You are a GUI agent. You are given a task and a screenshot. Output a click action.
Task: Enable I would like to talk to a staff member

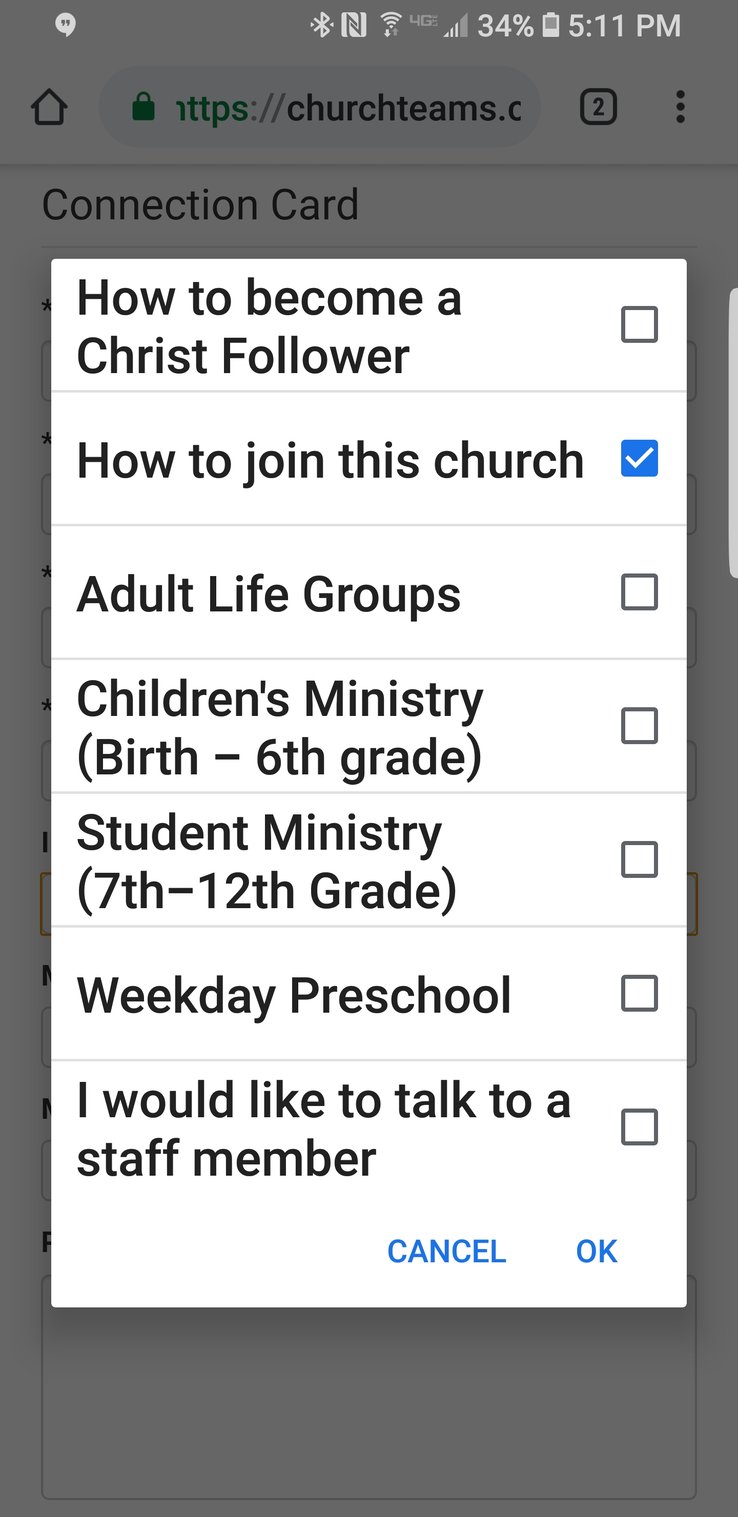pyautogui.click(x=639, y=1127)
